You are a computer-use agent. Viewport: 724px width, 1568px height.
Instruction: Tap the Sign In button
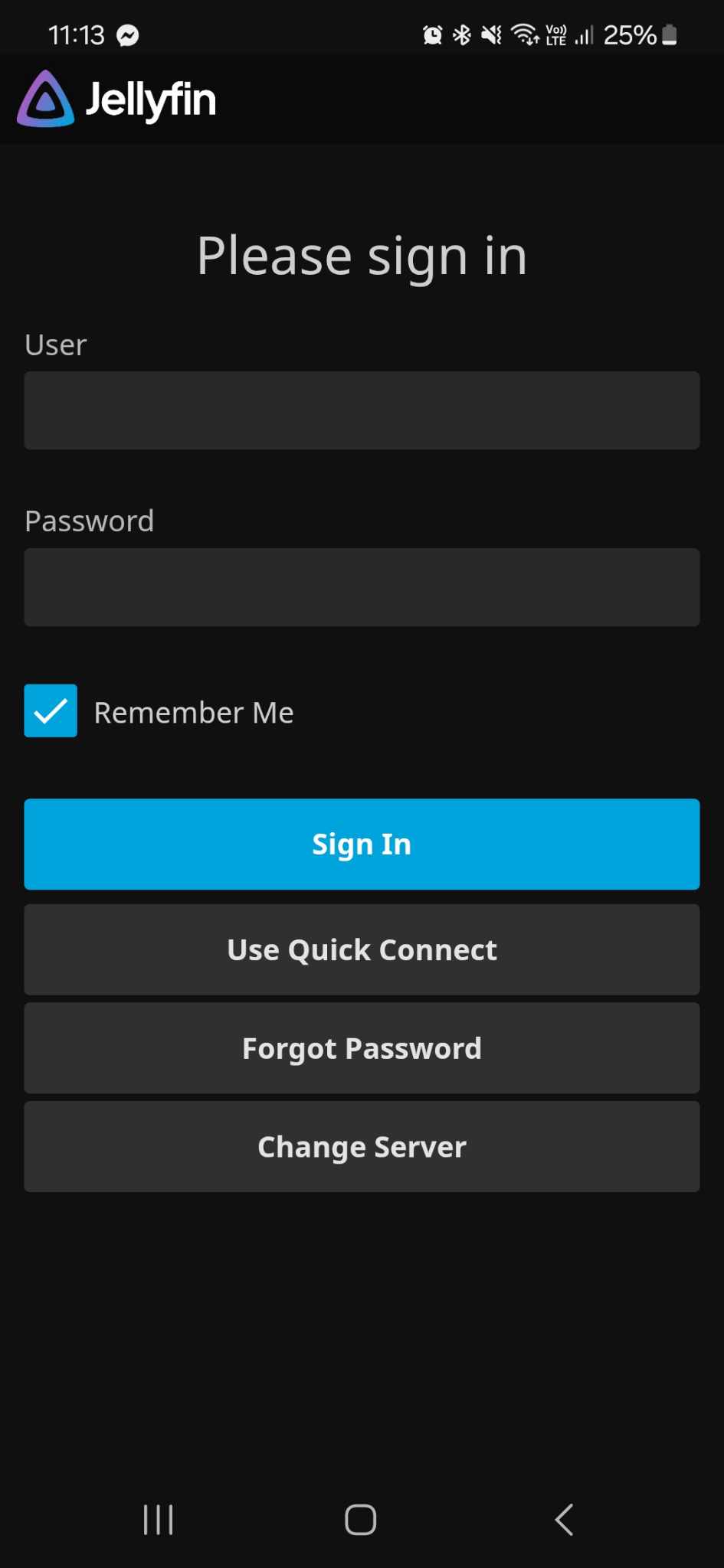tap(362, 844)
